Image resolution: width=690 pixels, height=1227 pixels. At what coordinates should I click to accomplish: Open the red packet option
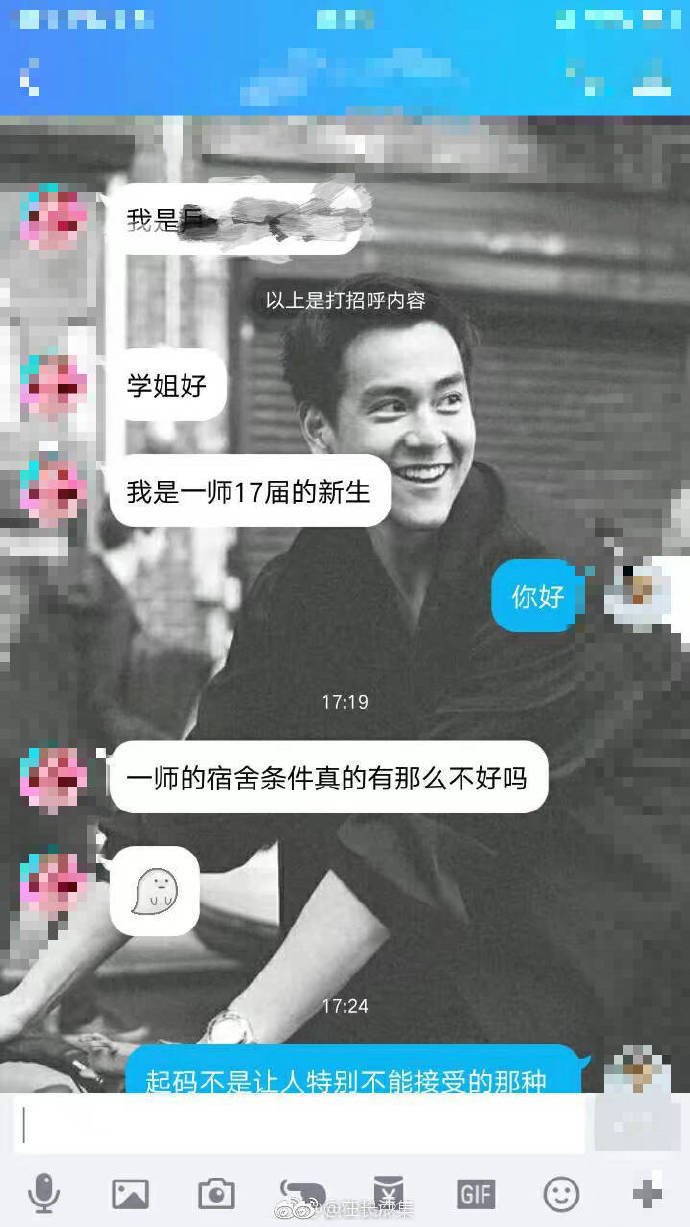coord(388,1191)
